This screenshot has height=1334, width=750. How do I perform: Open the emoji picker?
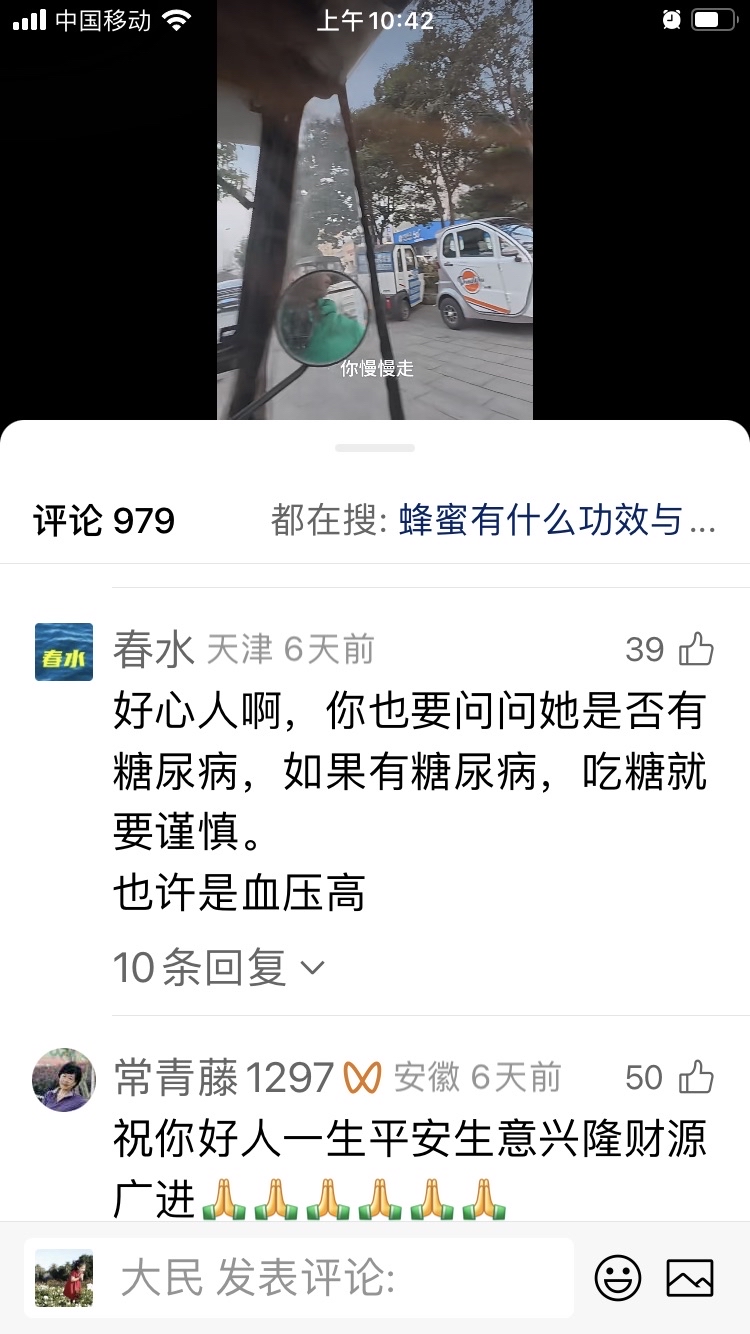618,1278
